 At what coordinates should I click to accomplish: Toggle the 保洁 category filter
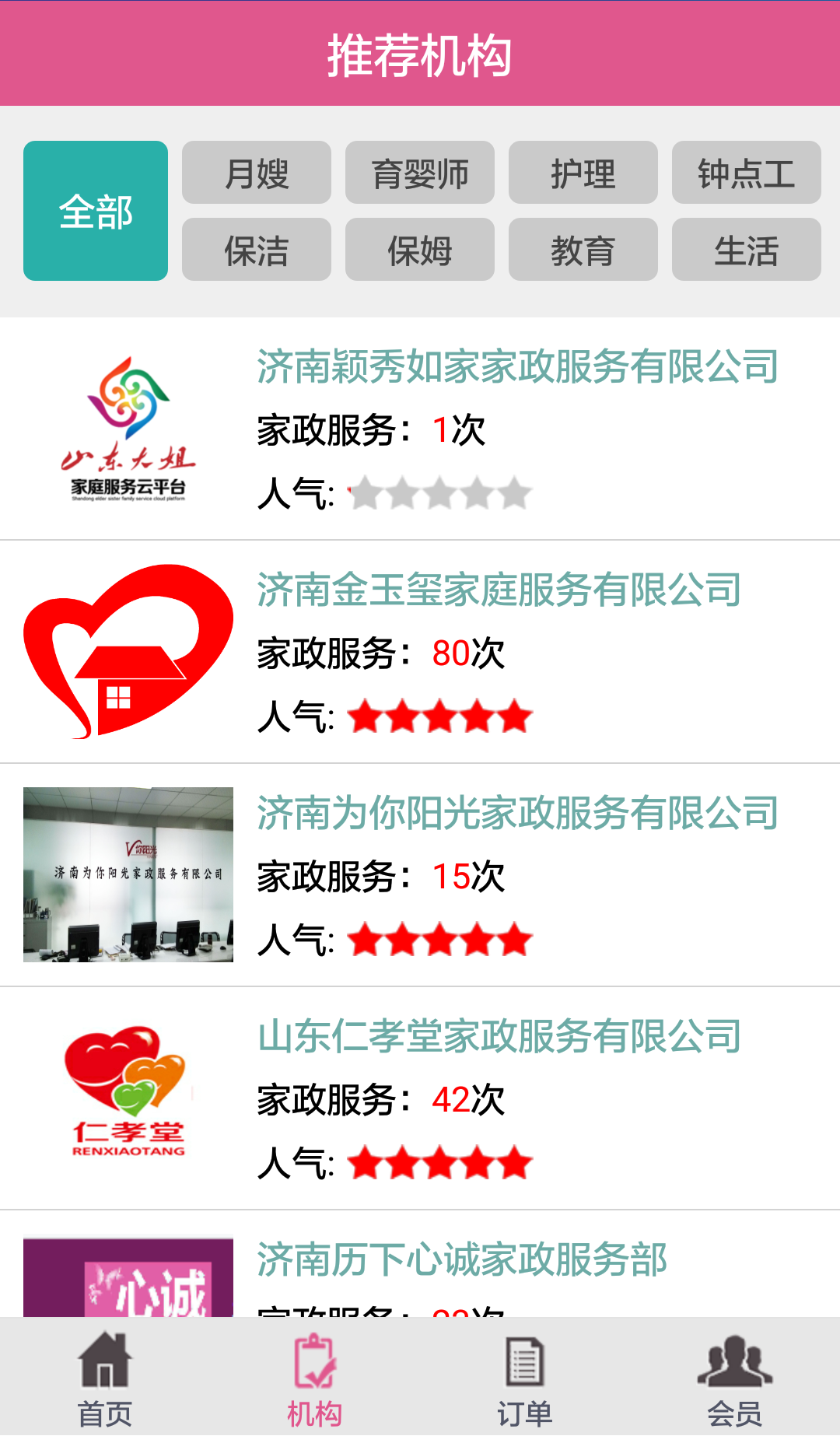pos(256,250)
